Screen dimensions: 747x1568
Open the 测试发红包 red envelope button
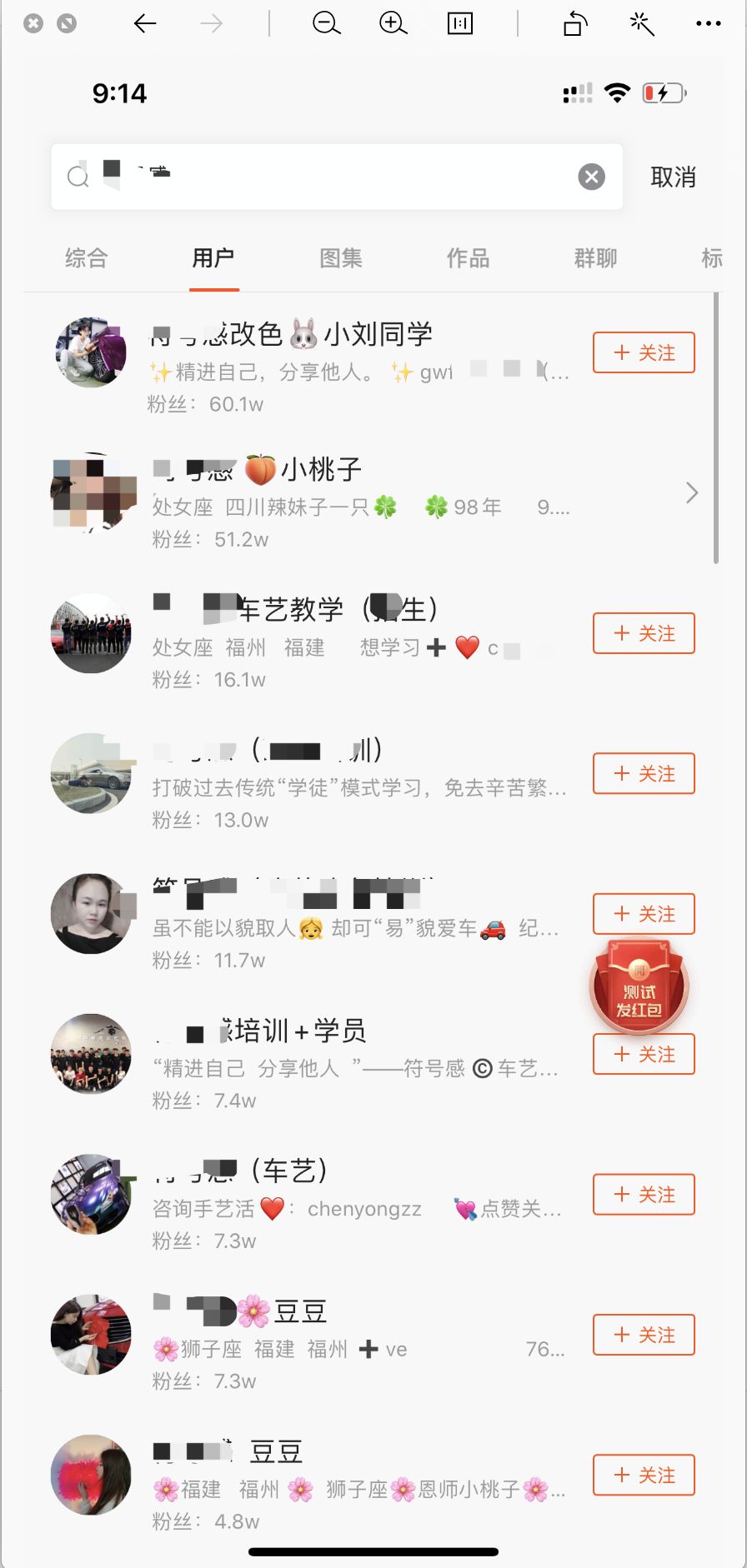tap(639, 988)
